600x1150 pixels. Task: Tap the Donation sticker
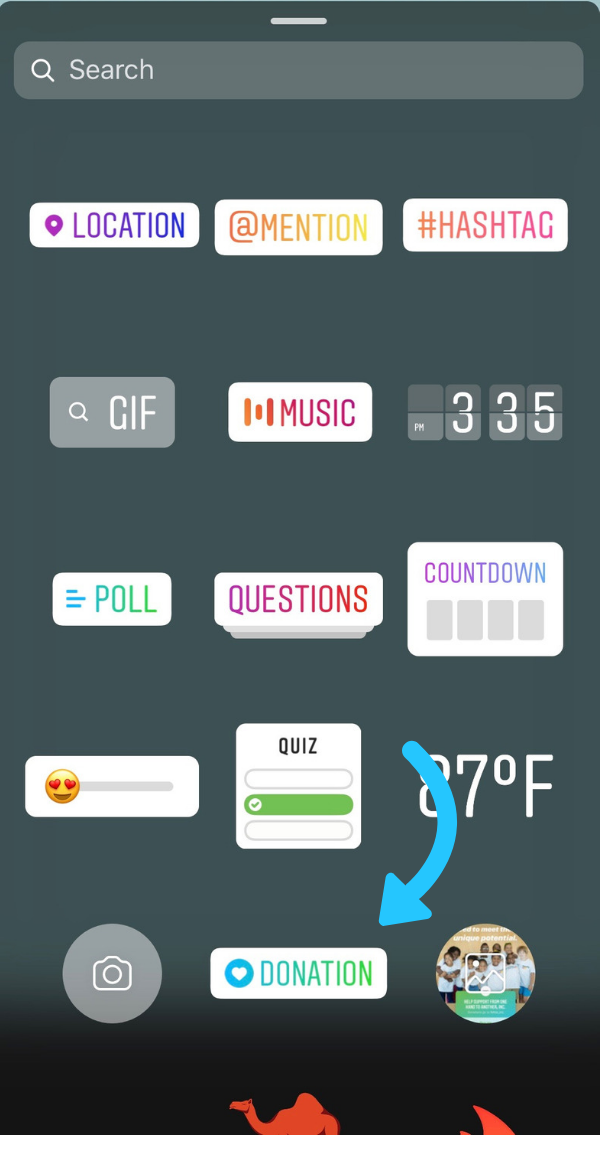pos(298,973)
